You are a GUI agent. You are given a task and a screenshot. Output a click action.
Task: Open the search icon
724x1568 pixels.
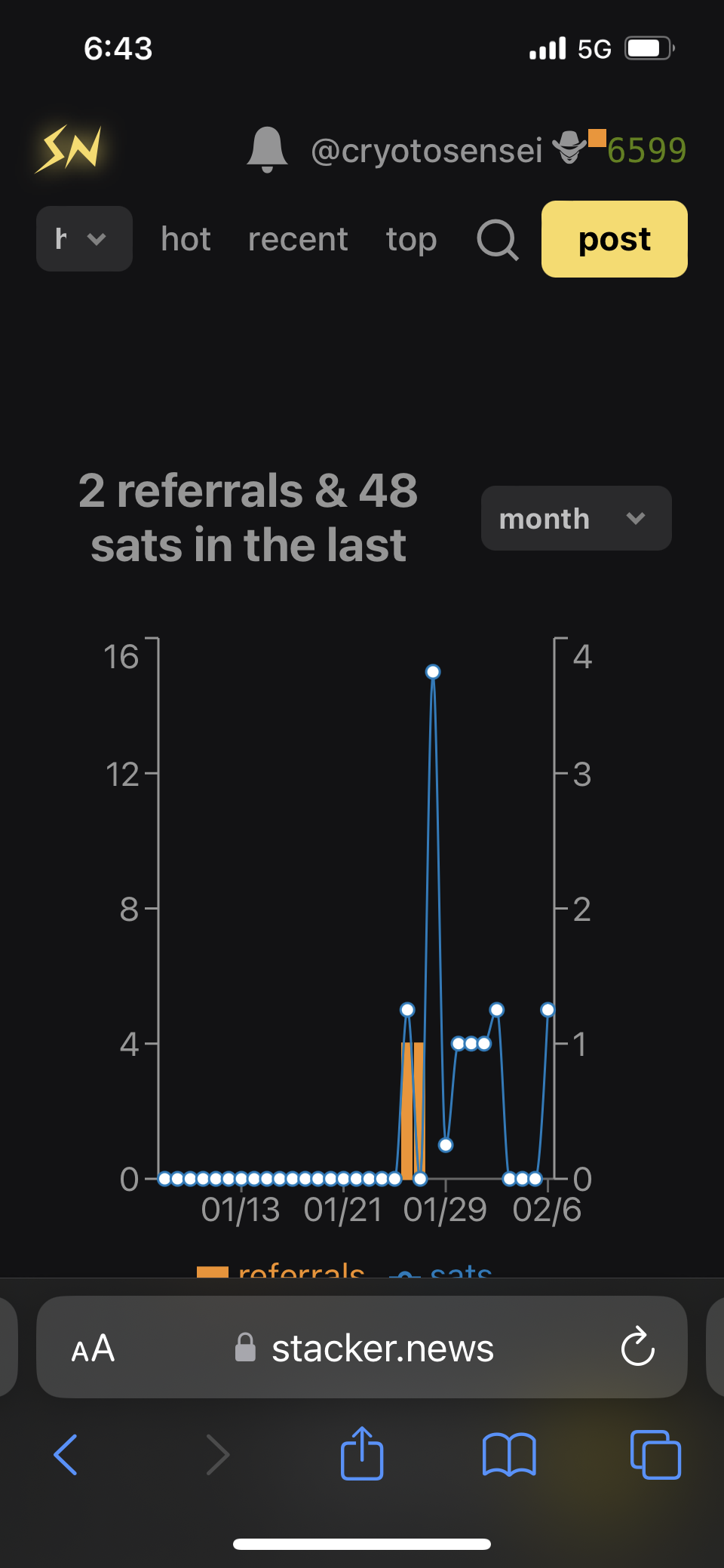(498, 240)
